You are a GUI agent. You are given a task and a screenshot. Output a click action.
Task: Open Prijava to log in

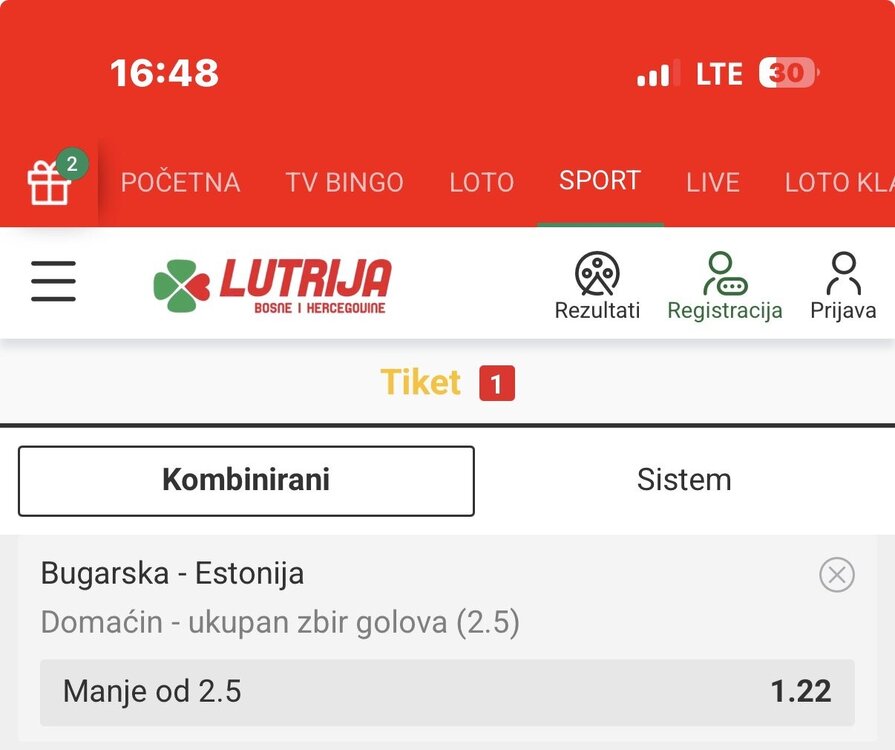tap(843, 286)
